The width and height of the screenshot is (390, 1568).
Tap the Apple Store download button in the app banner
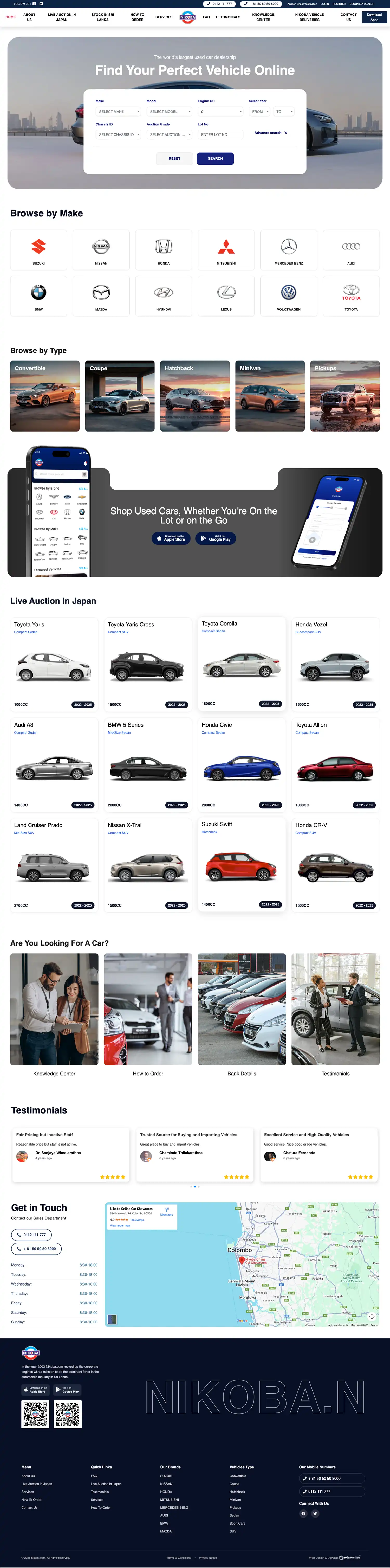click(x=171, y=539)
